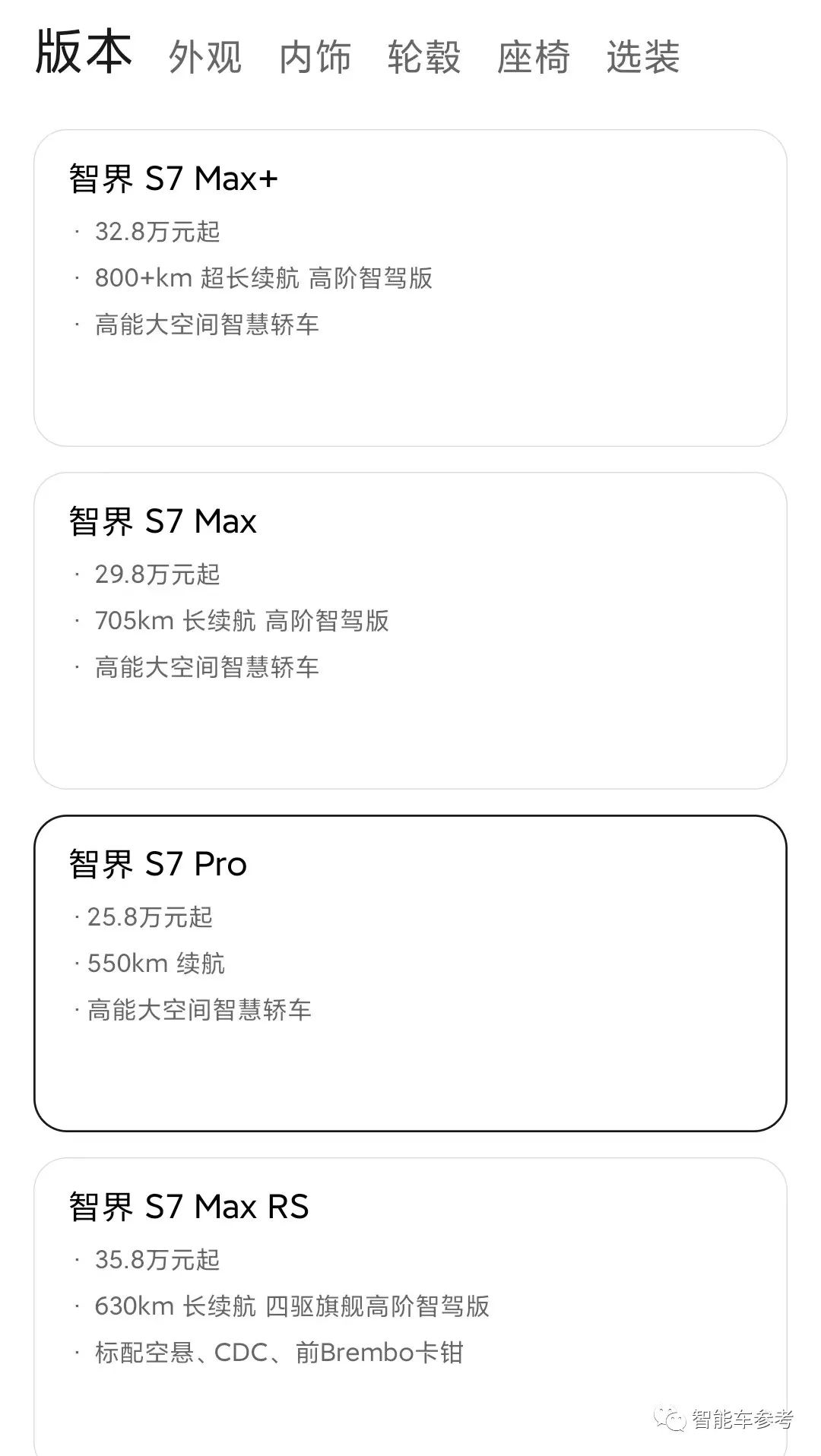This screenshot has height=1456, width=821.
Task: Go to the 轮毂 tab
Action: (x=424, y=57)
